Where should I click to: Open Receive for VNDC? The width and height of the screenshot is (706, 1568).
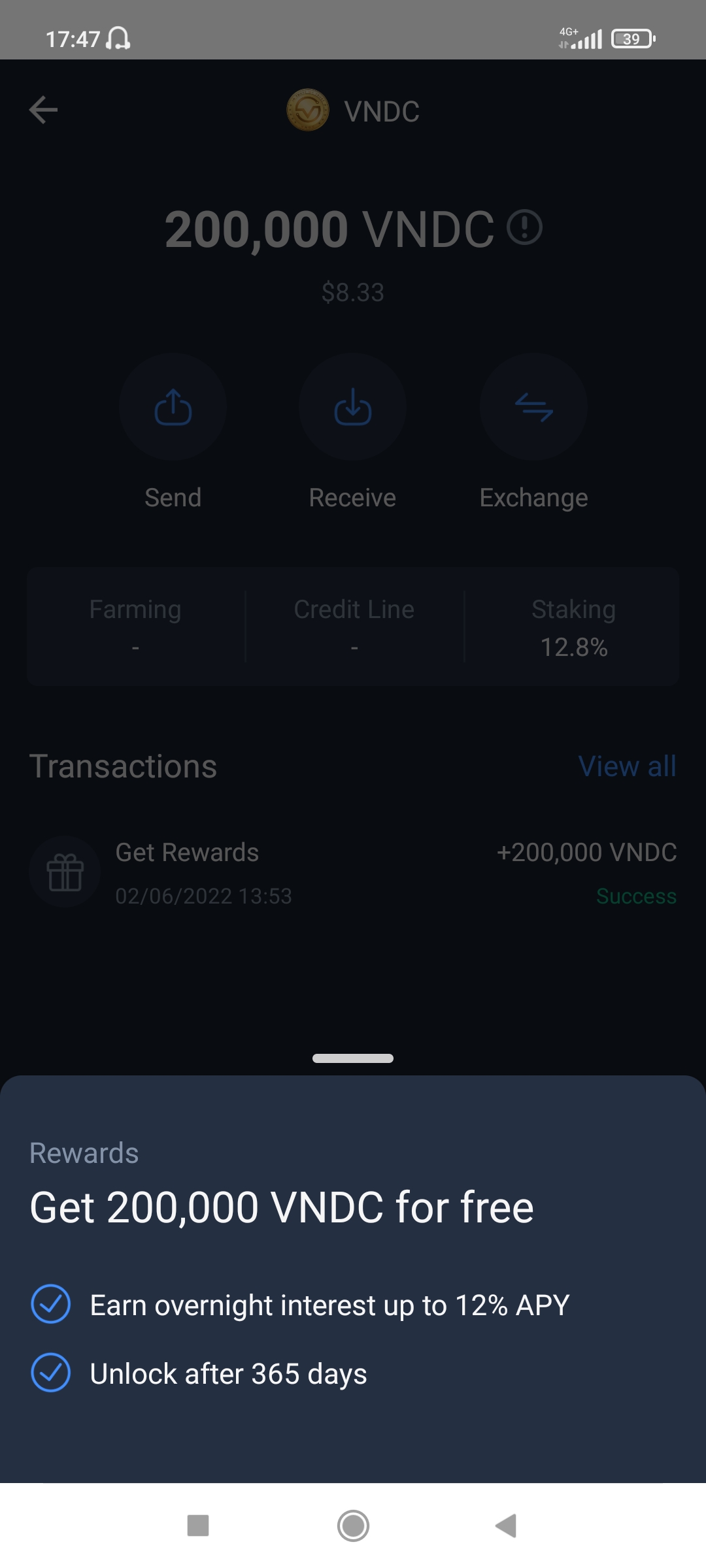coord(352,408)
